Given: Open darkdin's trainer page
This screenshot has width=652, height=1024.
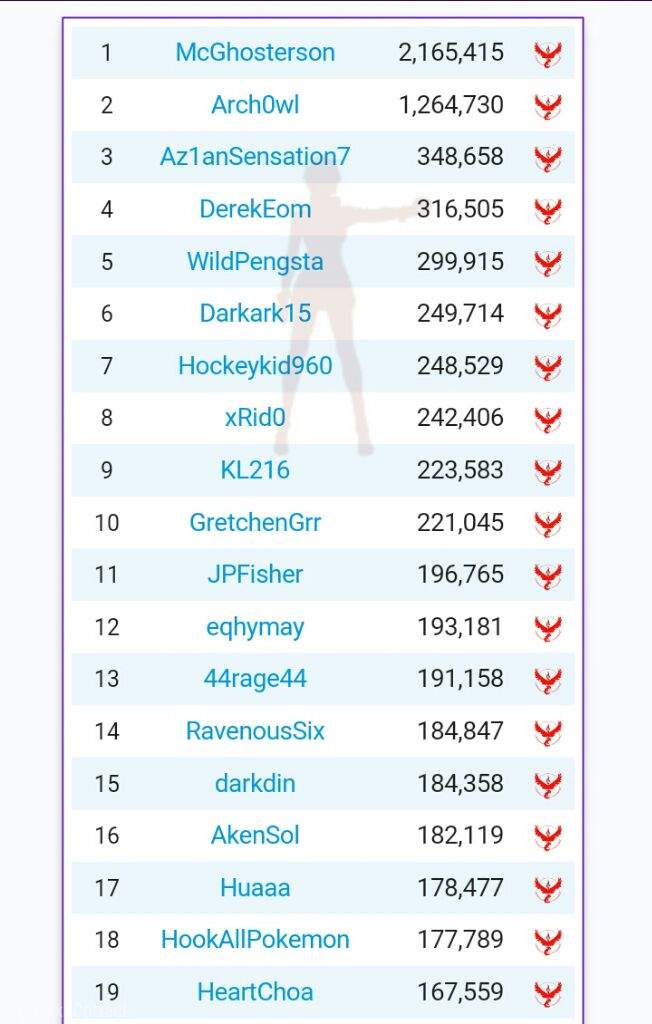Looking at the screenshot, I should tap(255, 783).
